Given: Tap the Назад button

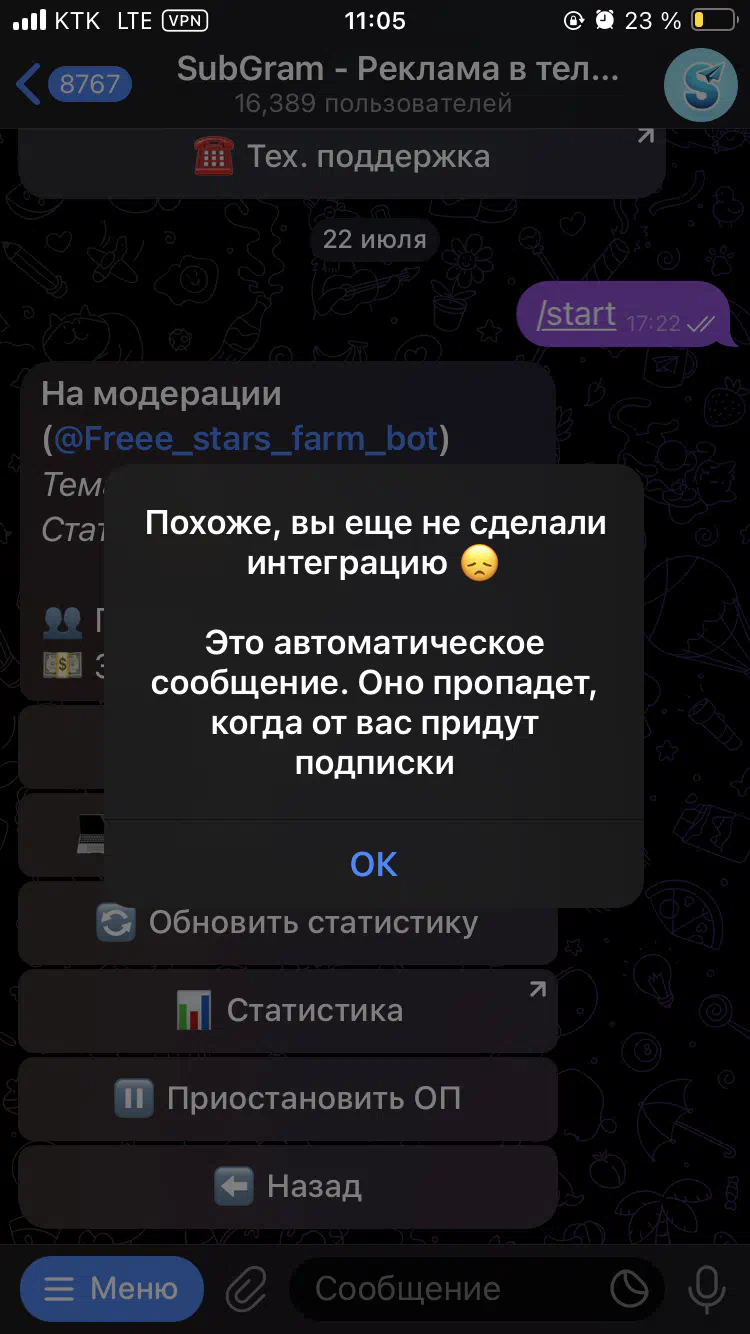Looking at the screenshot, I should (288, 1186).
